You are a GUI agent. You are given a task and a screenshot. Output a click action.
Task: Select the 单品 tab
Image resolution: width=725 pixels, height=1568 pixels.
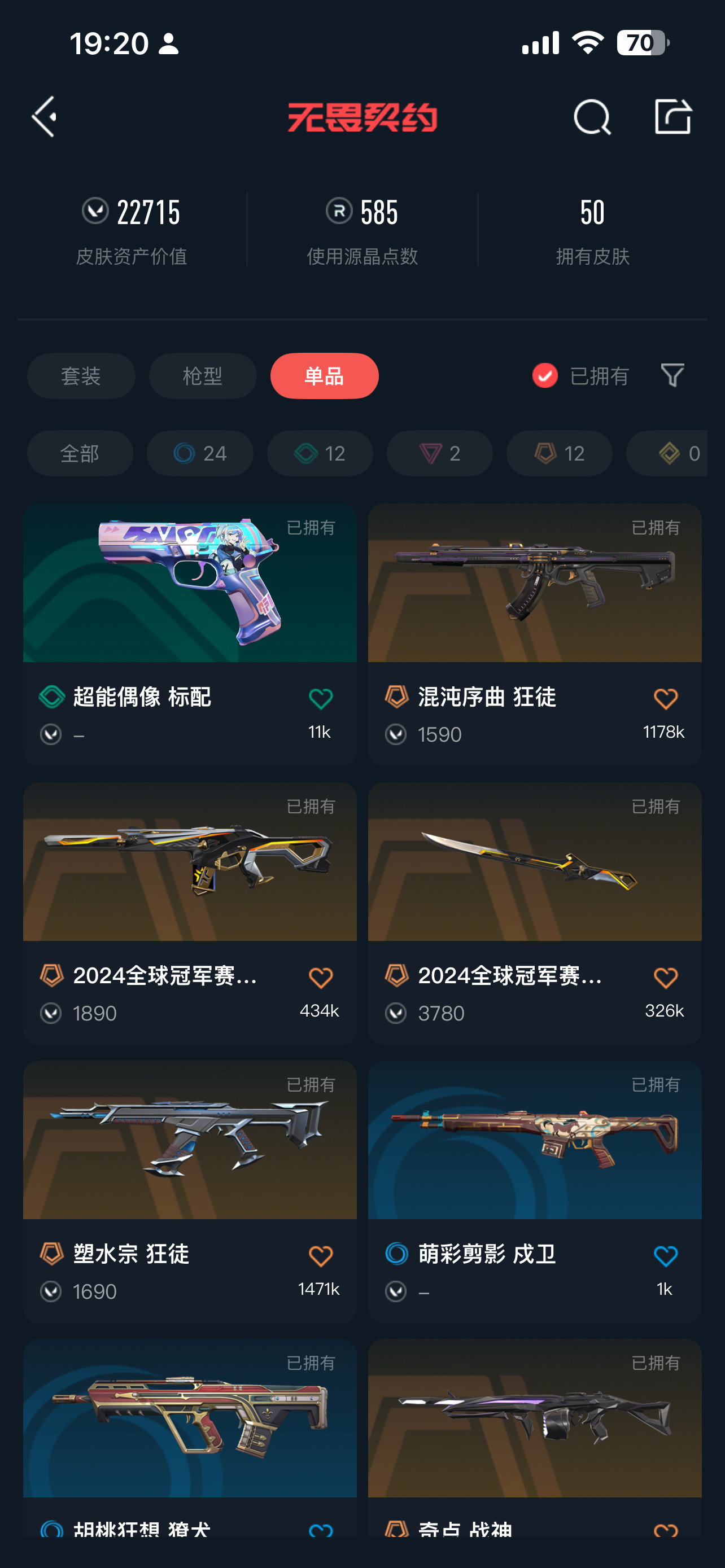tap(325, 375)
